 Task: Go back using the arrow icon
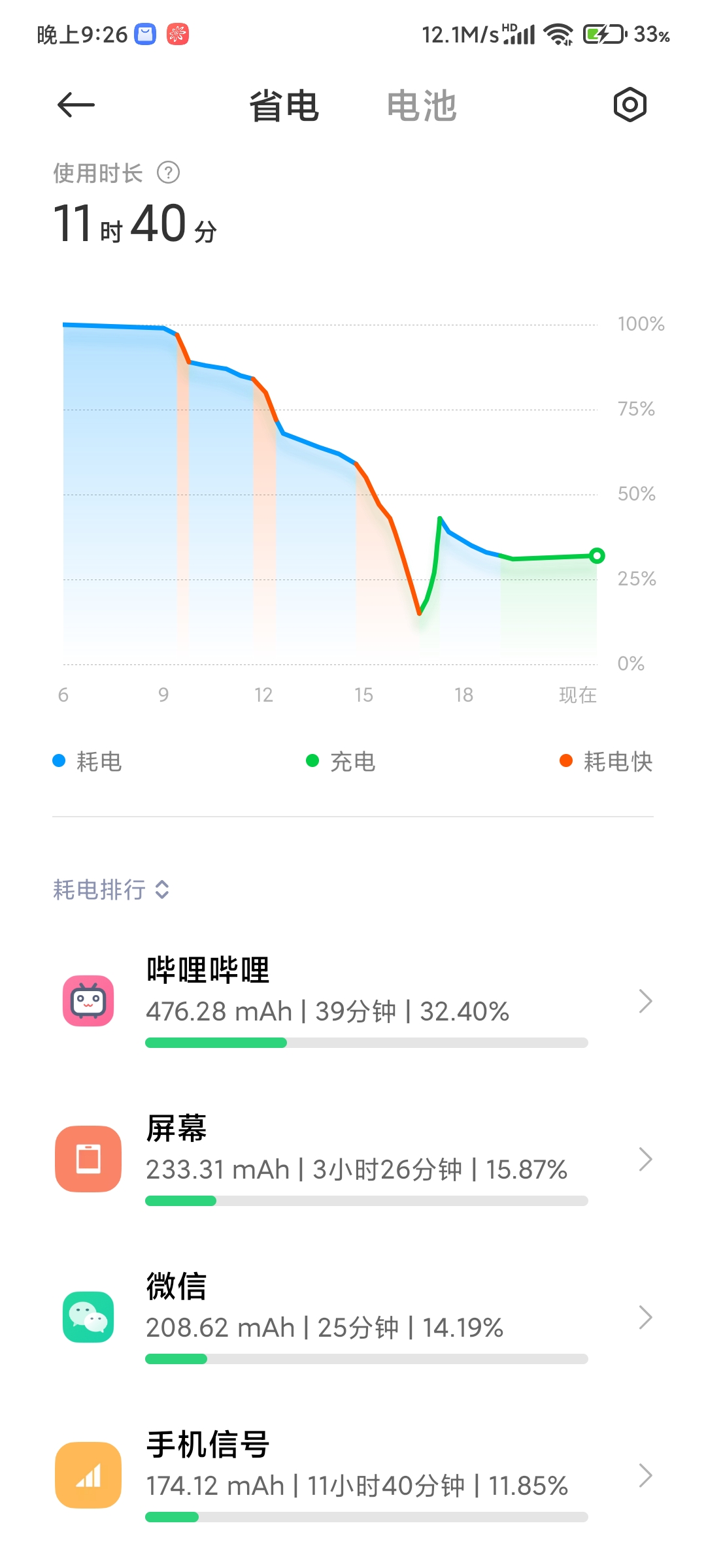coord(76,105)
